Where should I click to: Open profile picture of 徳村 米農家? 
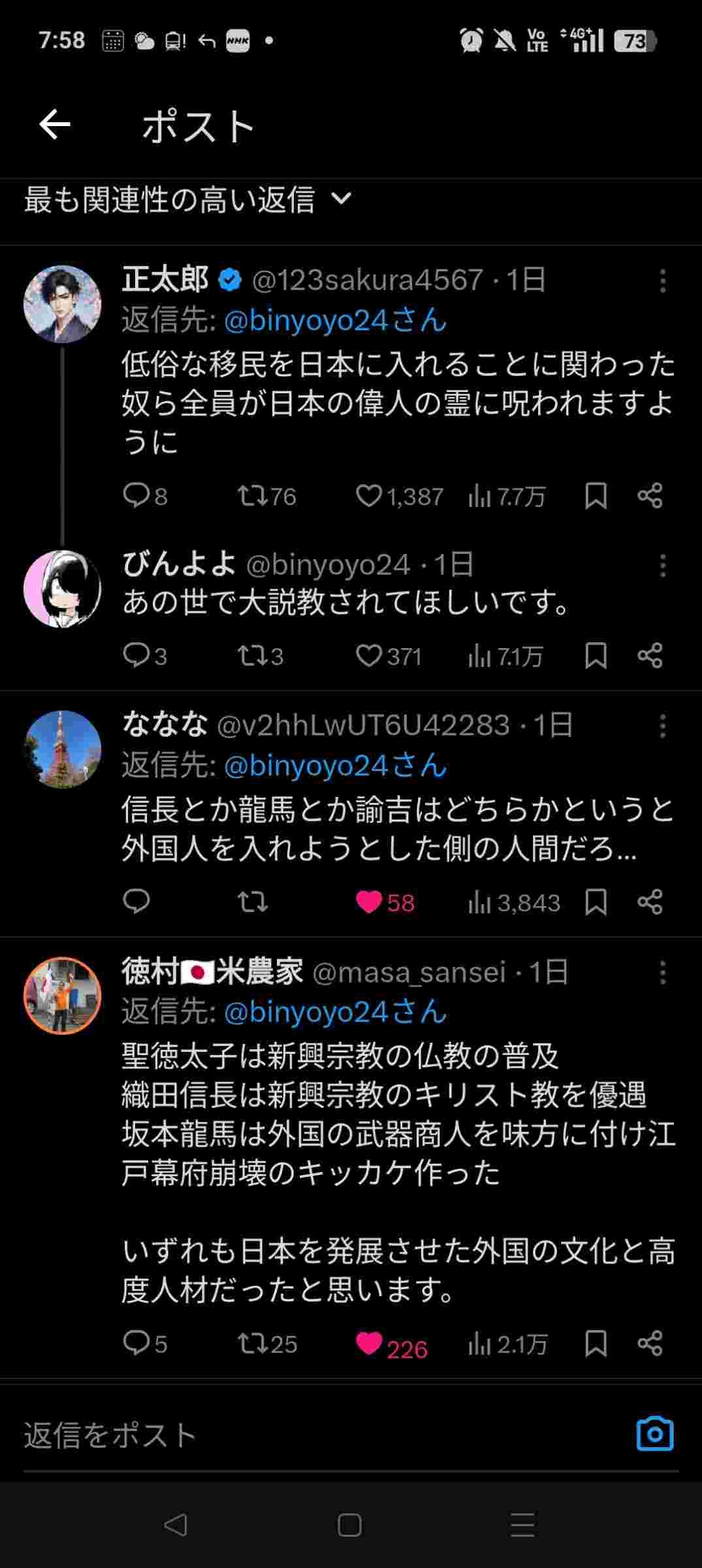pos(62,995)
